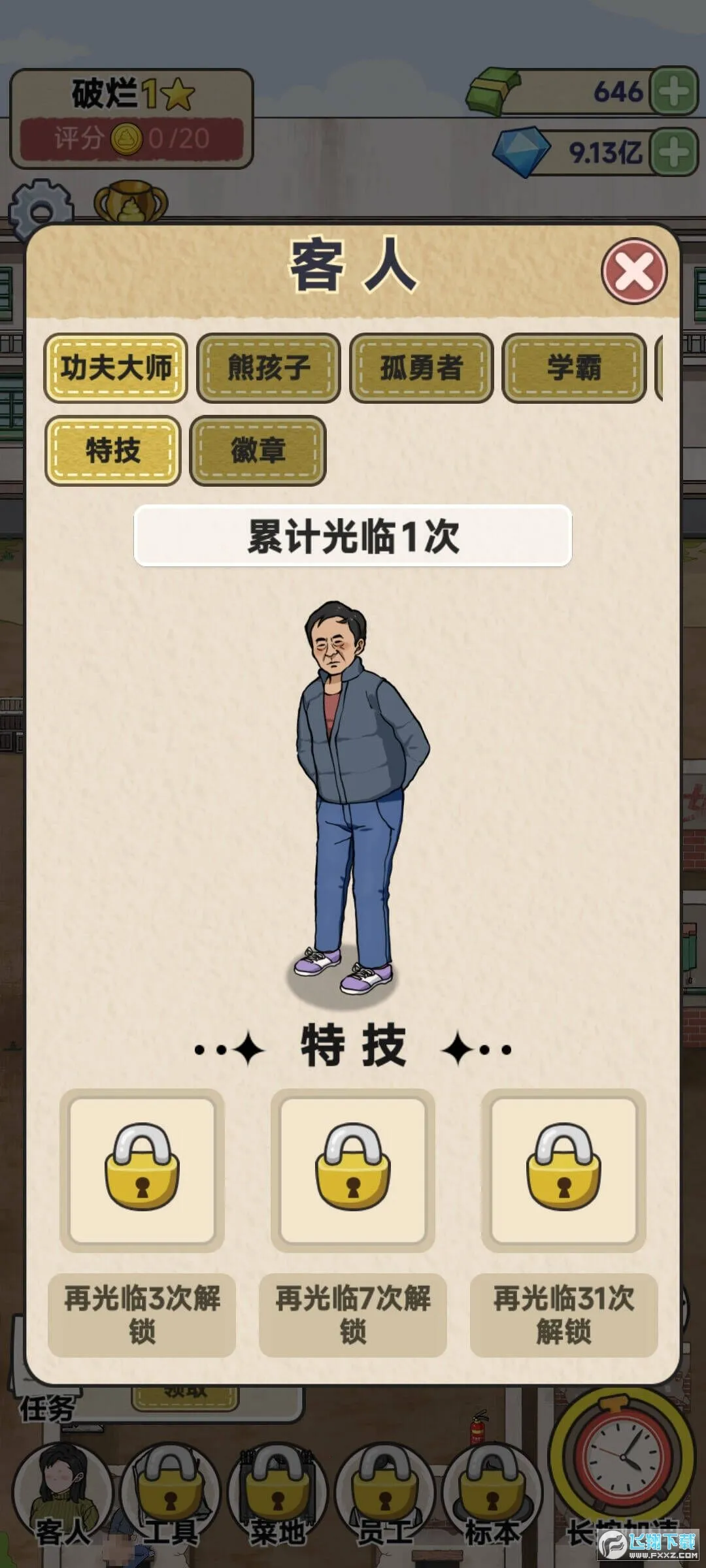
Task: Tap the locked 员工 menu
Action: point(384,1496)
